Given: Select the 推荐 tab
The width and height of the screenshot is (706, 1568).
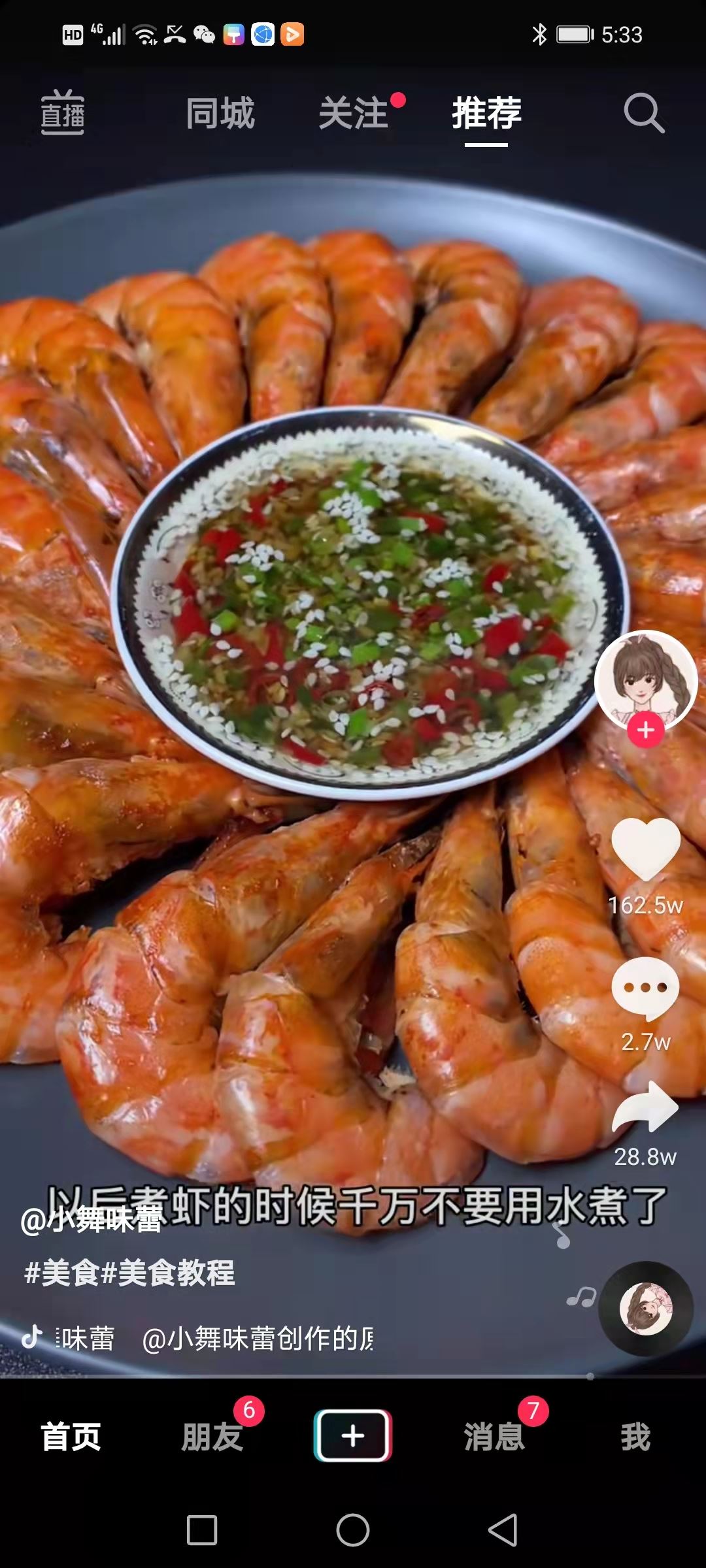Looking at the screenshot, I should (486, 113).
